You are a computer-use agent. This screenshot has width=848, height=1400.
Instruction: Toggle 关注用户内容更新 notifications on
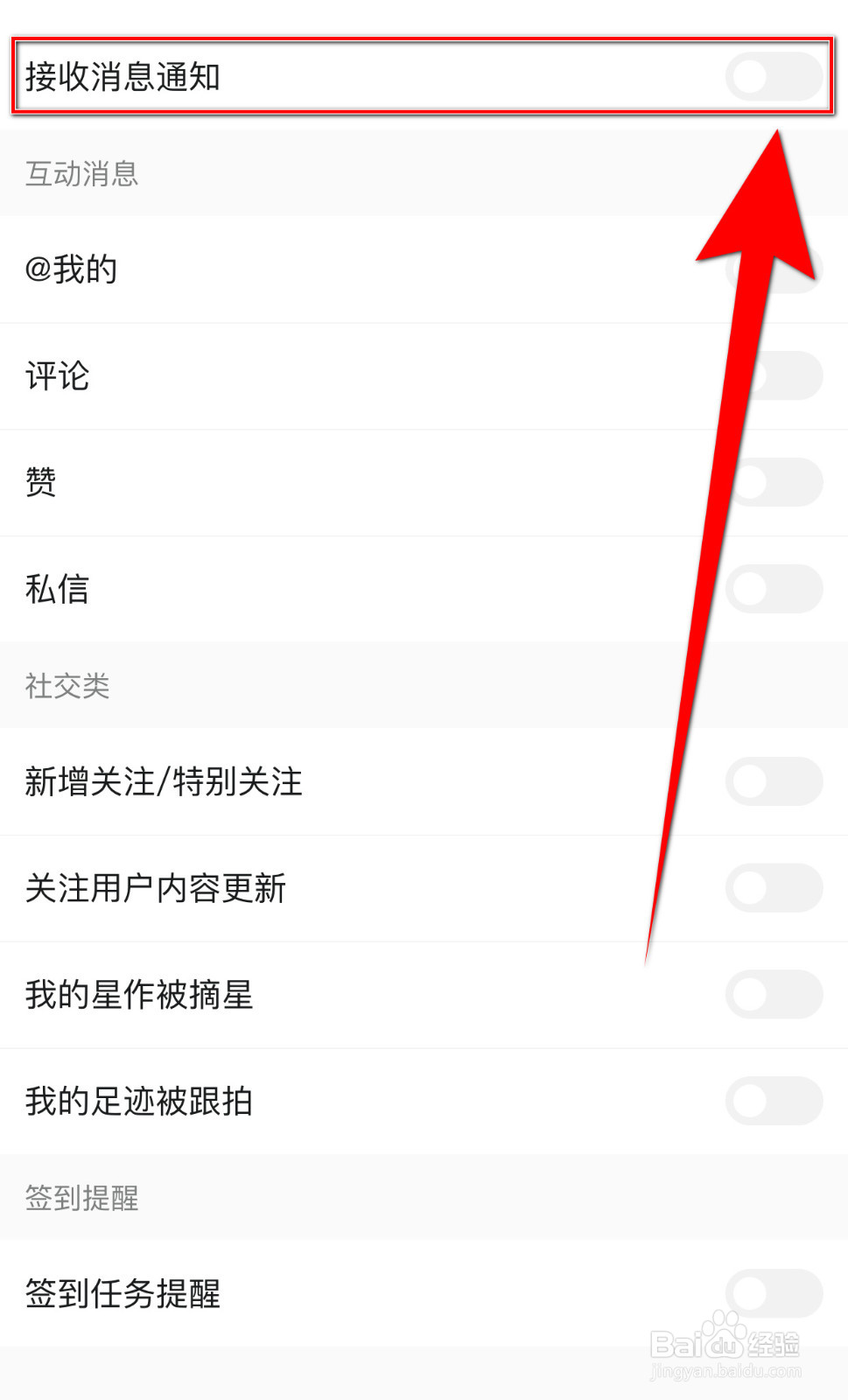point(774,888)
